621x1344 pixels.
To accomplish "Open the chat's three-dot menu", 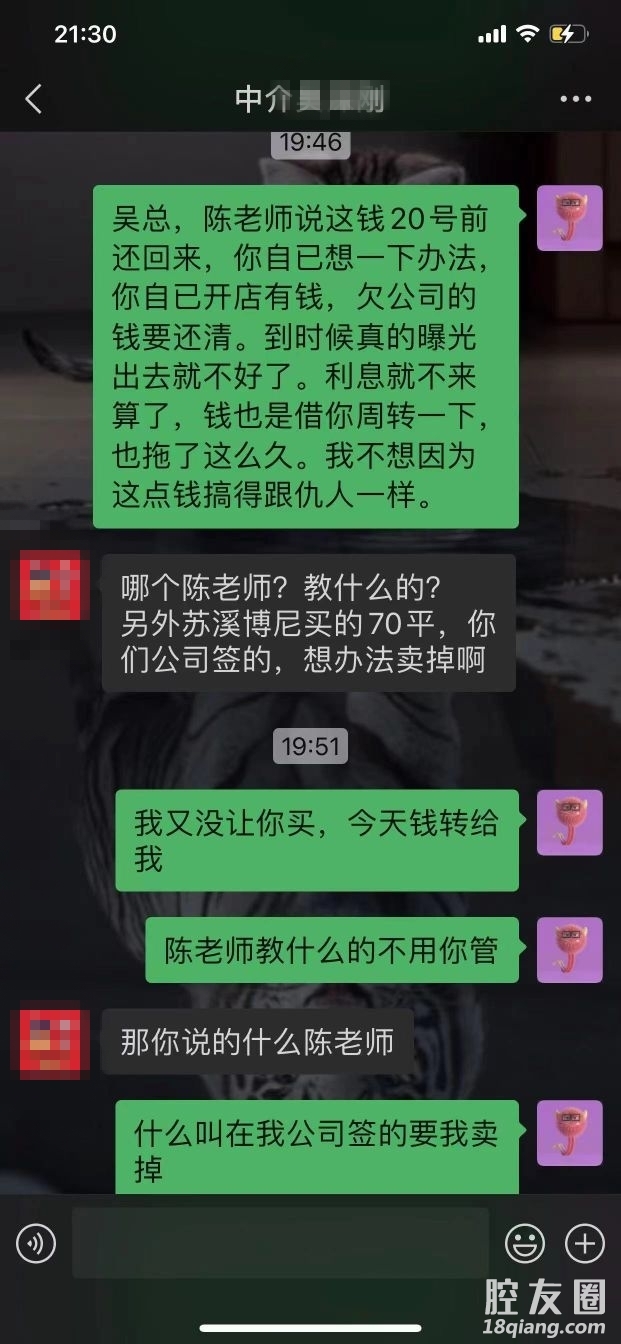I will pos(576,99).
